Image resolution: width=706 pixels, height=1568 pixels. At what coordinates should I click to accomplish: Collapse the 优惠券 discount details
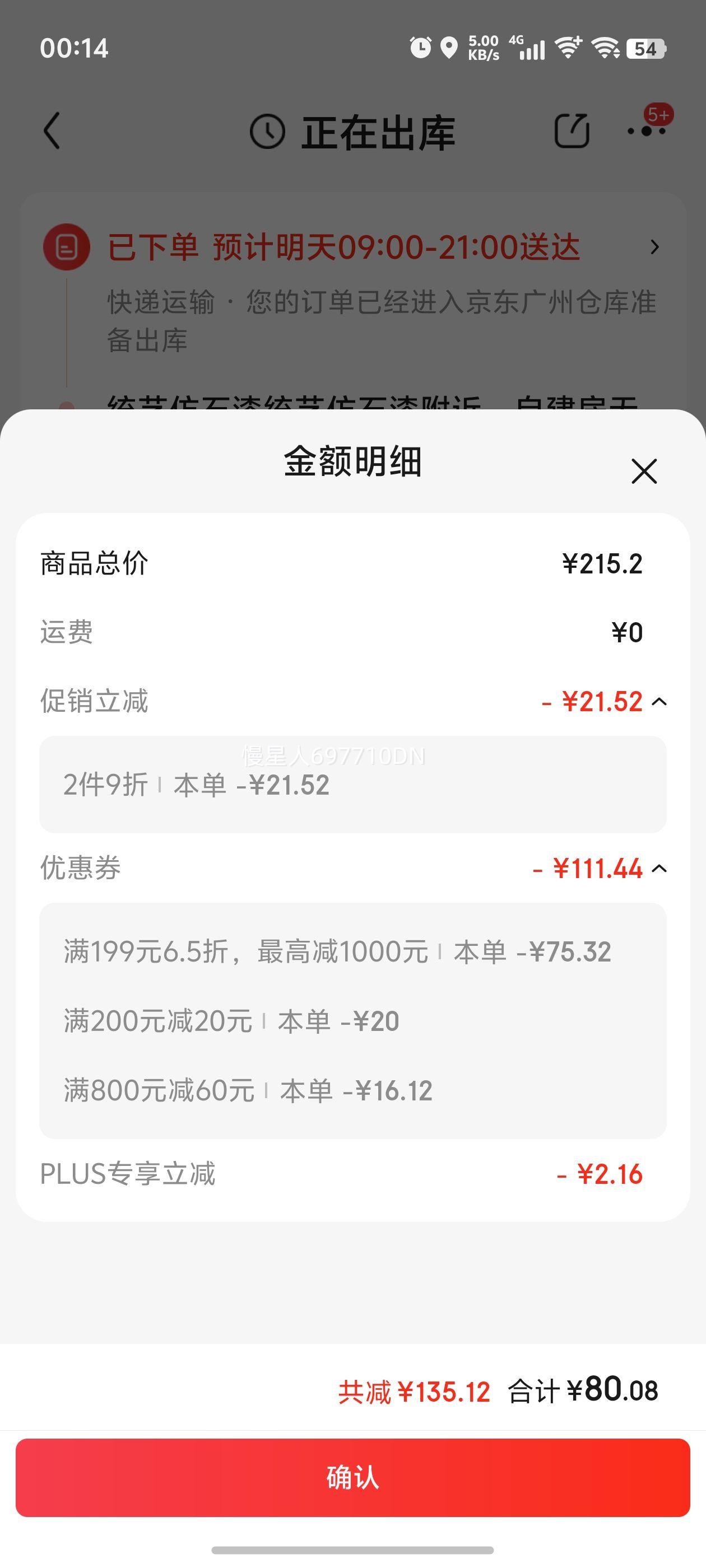point(659,869)
